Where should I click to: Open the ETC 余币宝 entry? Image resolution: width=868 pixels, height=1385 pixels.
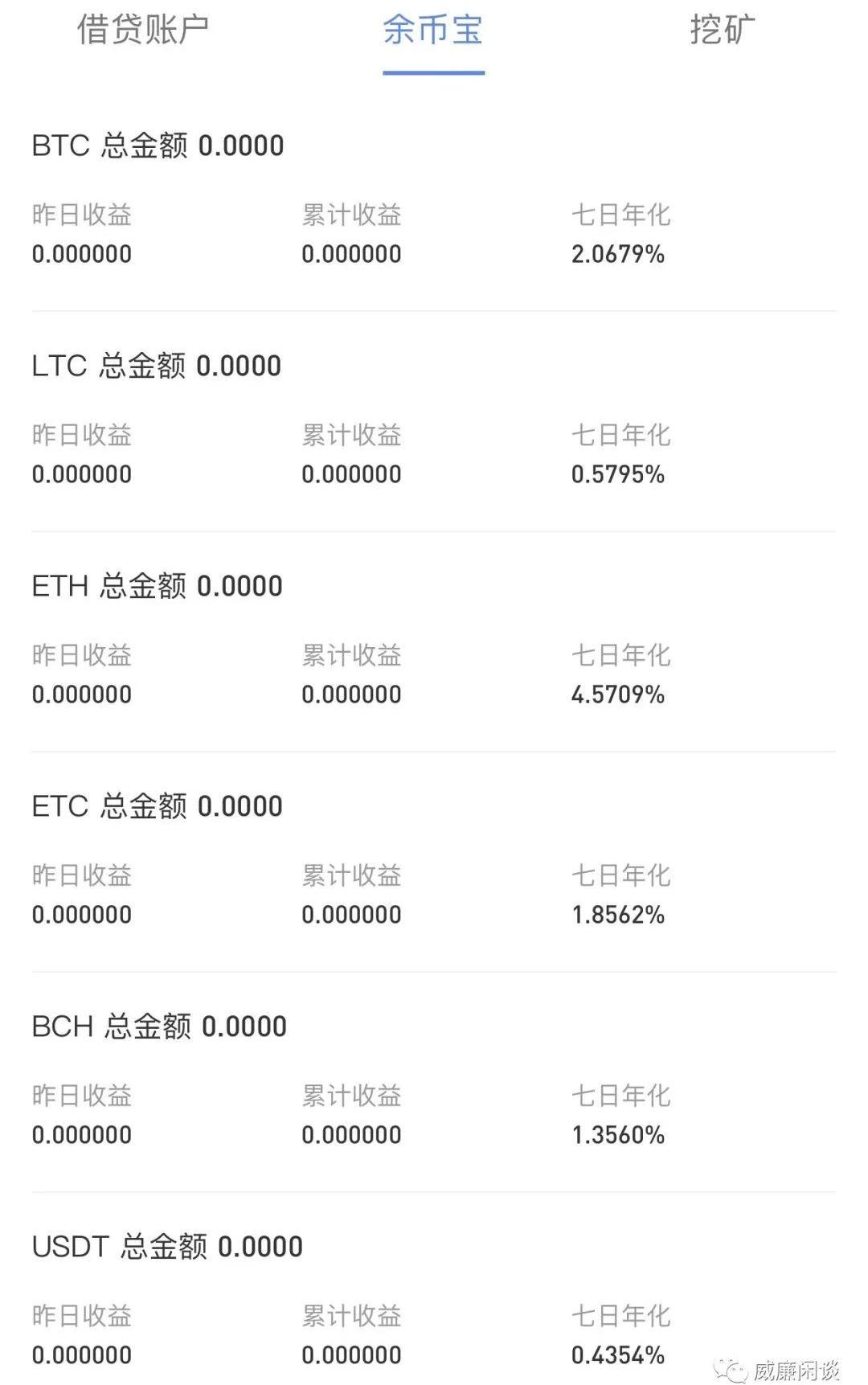click(158, 807)
